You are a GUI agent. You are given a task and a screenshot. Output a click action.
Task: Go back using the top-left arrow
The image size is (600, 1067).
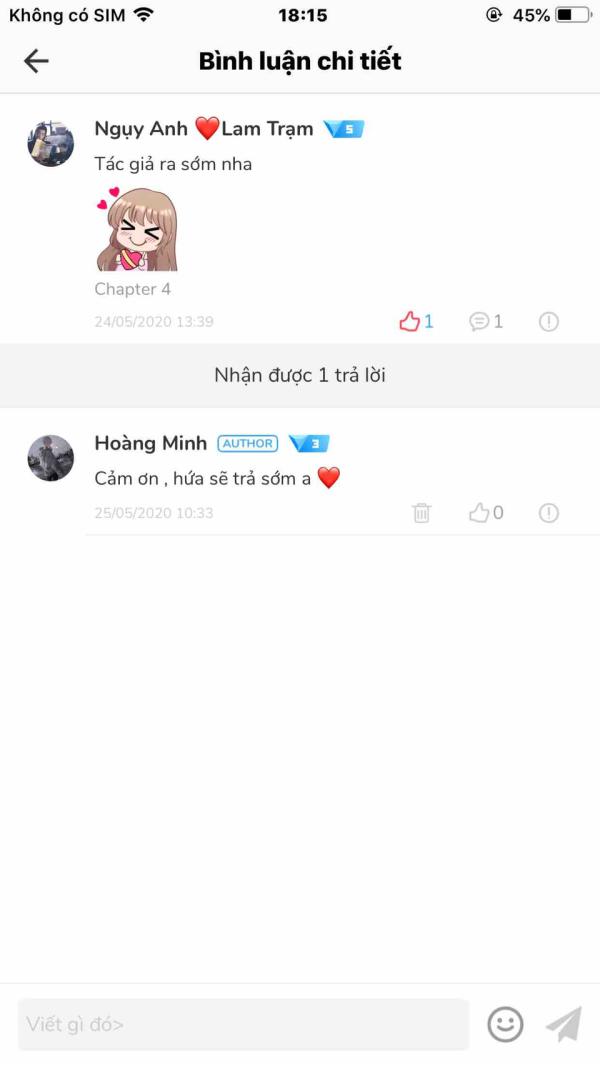pos(36,61)
